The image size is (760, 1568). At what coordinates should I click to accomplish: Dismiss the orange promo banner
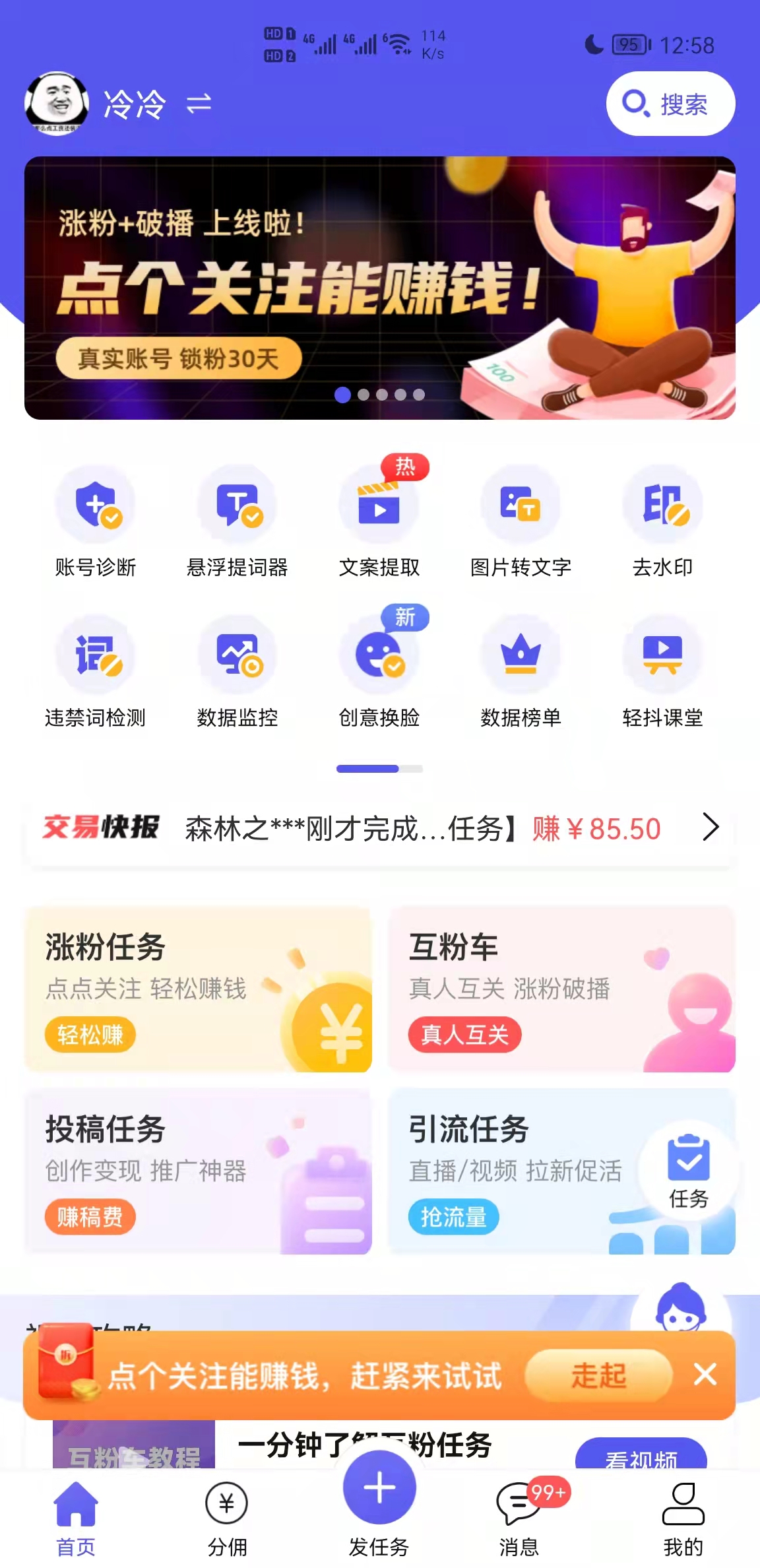tap(705, 1375)
